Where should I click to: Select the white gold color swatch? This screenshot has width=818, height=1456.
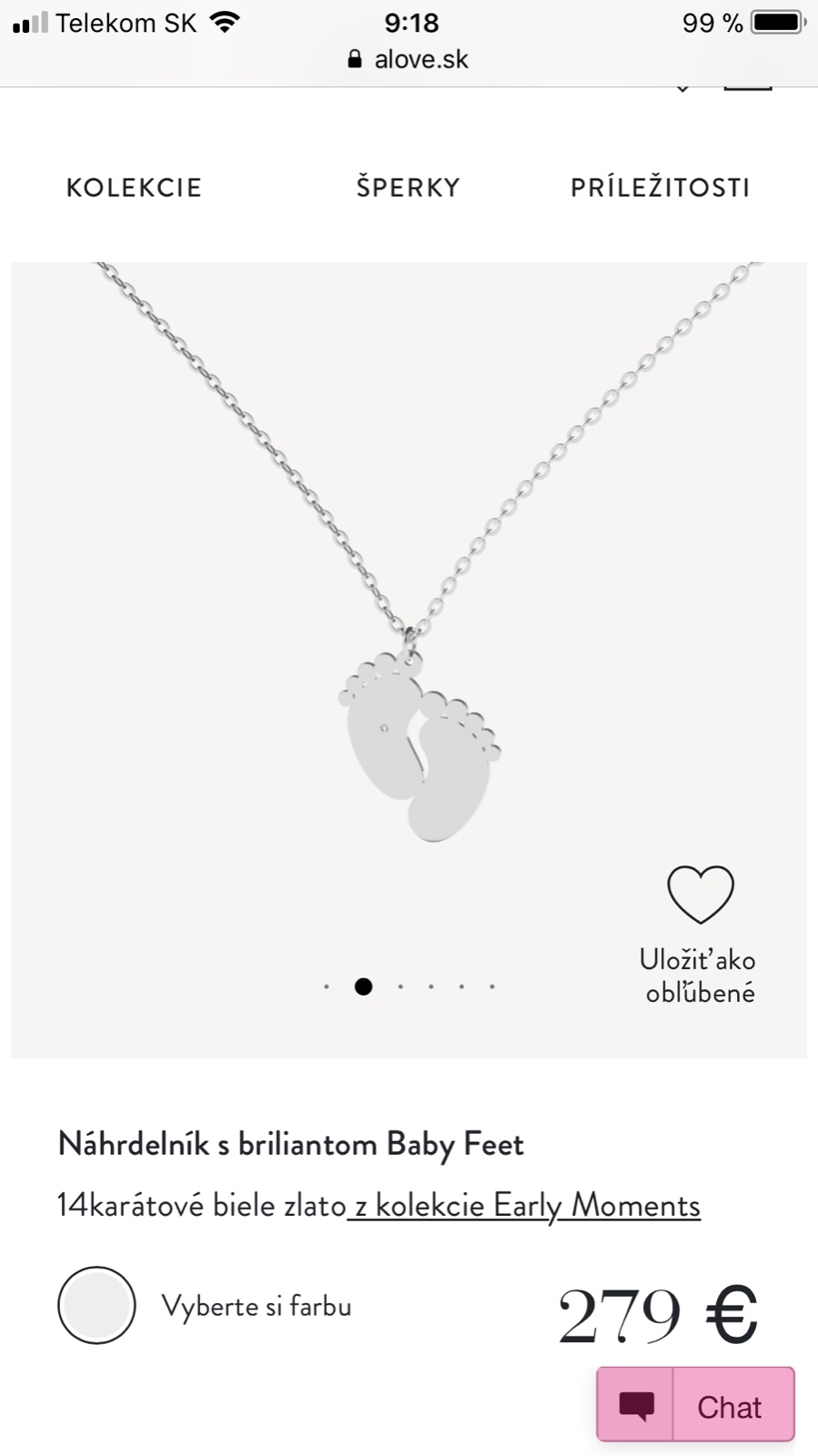point(96,1305)
